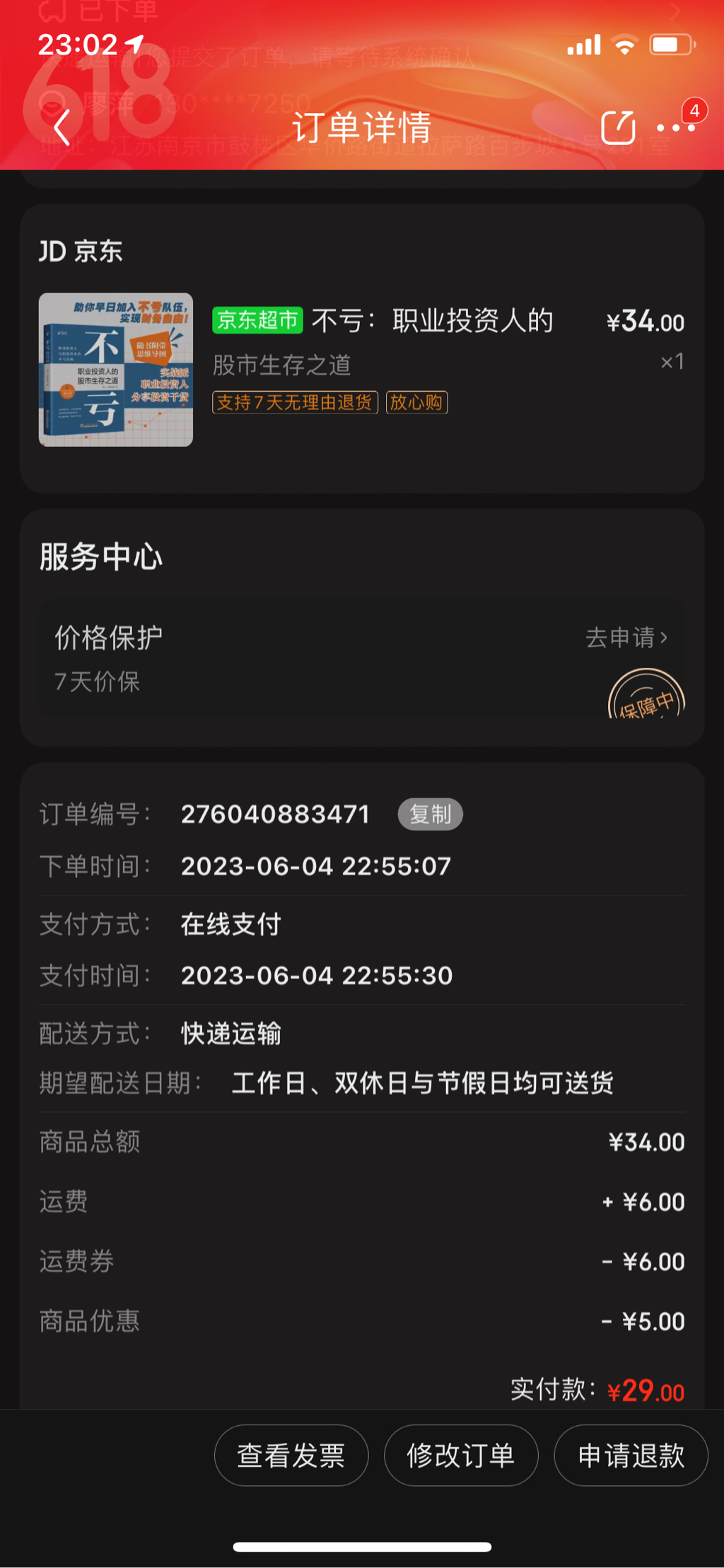Share this order

click(x=618, y=128)
